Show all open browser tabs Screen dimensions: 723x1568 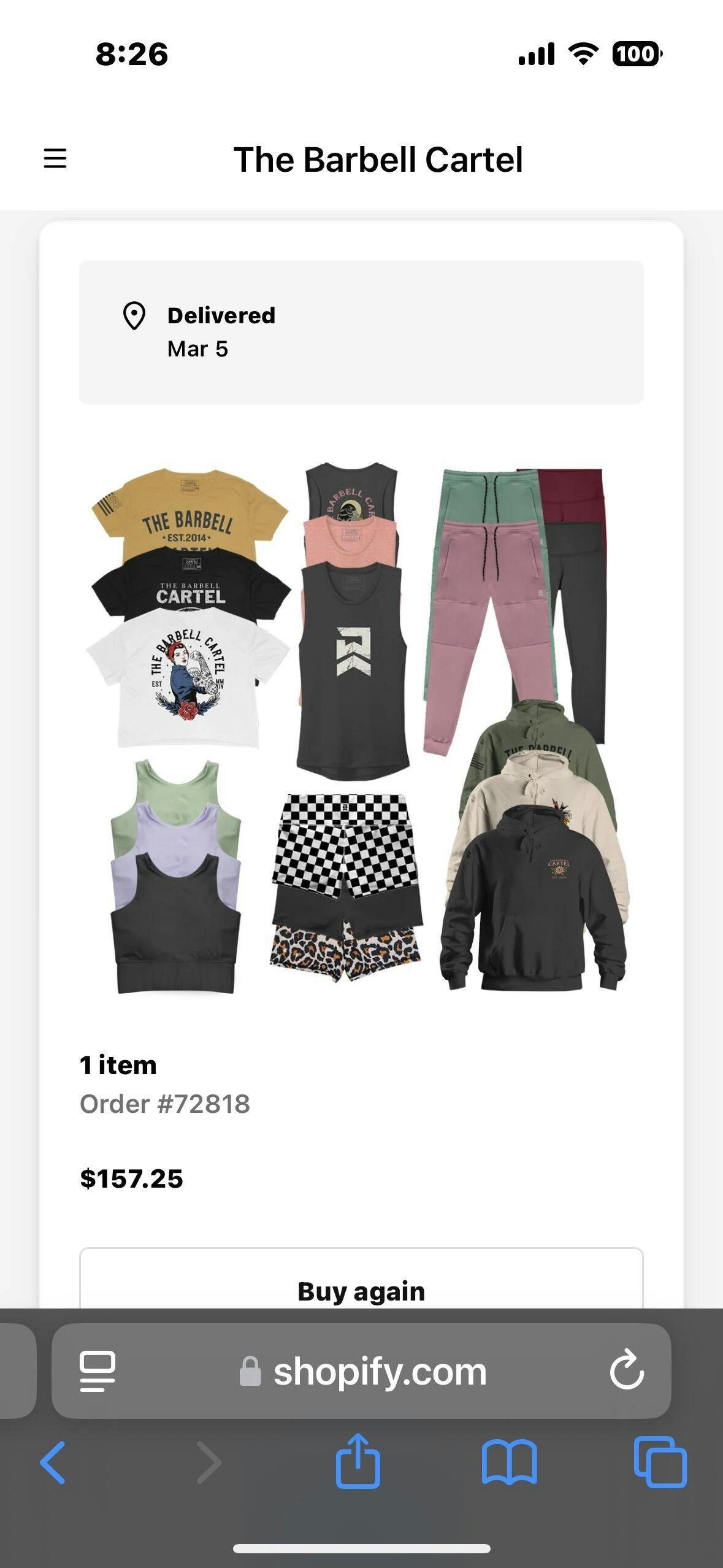[x=660, y=1463]
